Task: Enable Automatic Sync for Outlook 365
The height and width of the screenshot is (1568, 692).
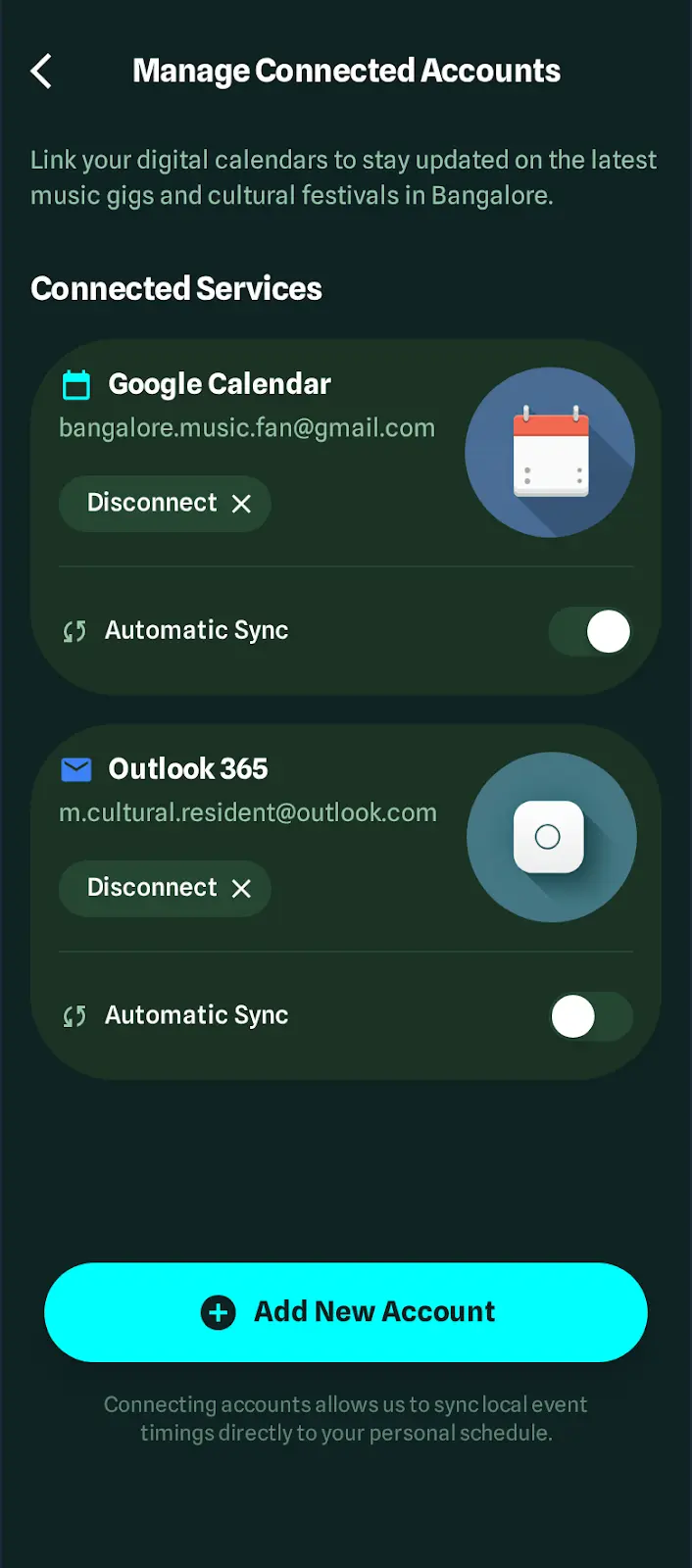Action: pyautogui.click(x=591, y=1016)
